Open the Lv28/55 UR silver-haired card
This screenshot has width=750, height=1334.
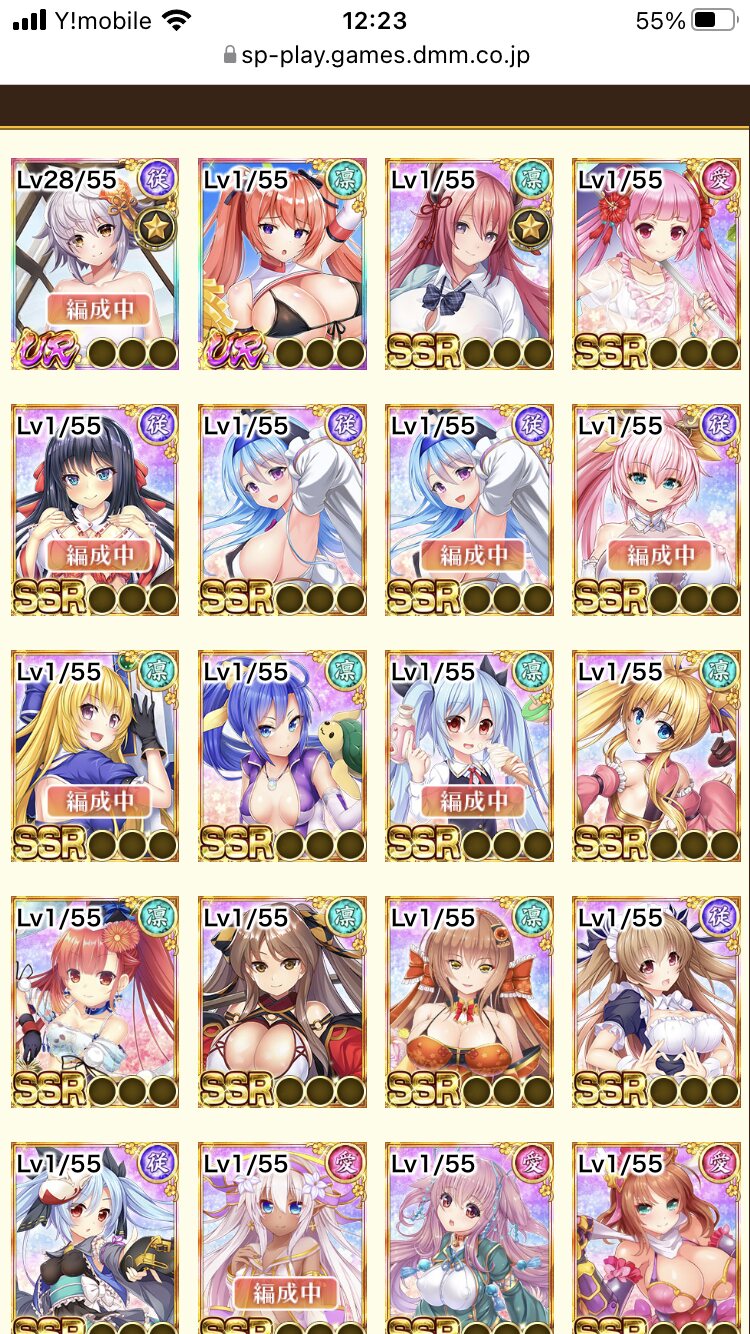[x=95, y=264]
